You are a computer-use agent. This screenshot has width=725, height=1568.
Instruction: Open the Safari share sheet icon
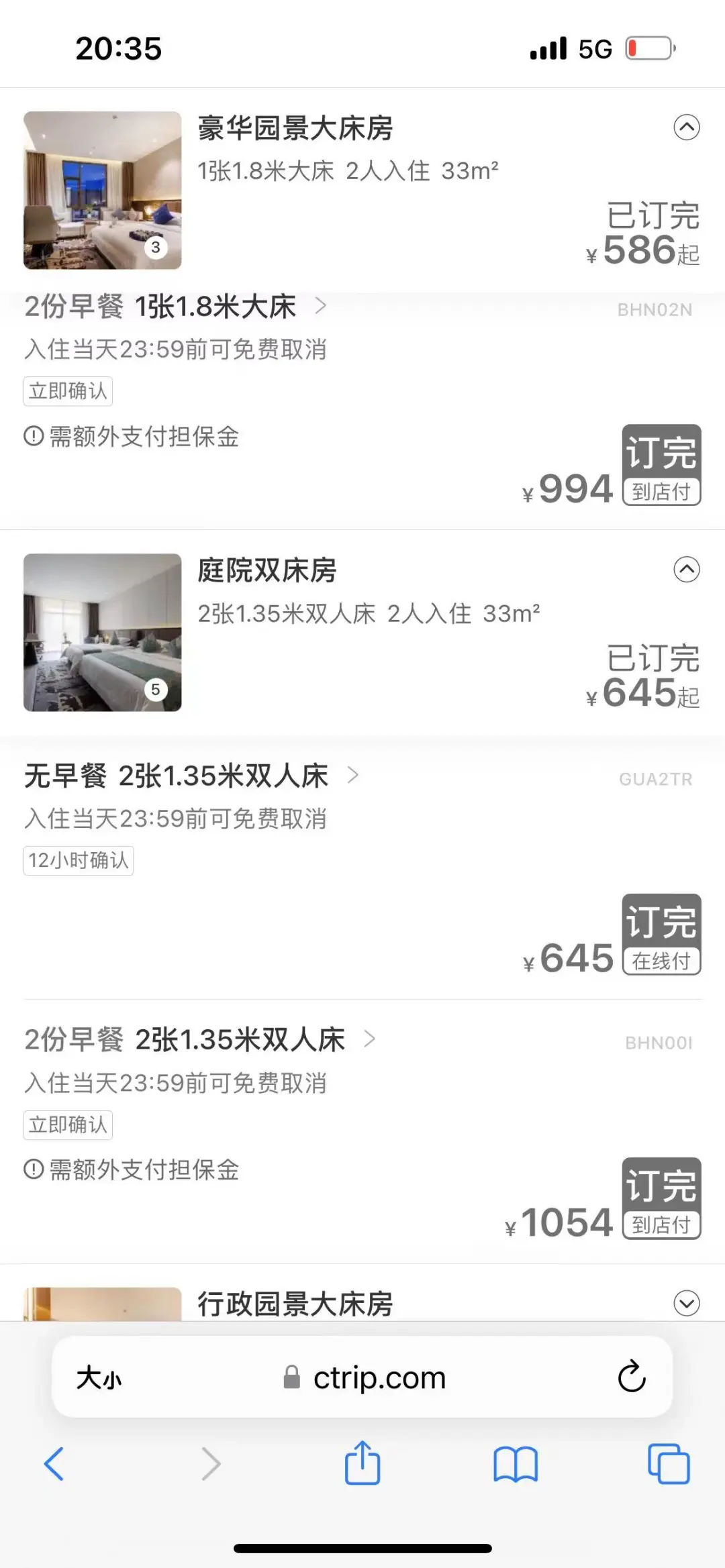coord(362,1465)
